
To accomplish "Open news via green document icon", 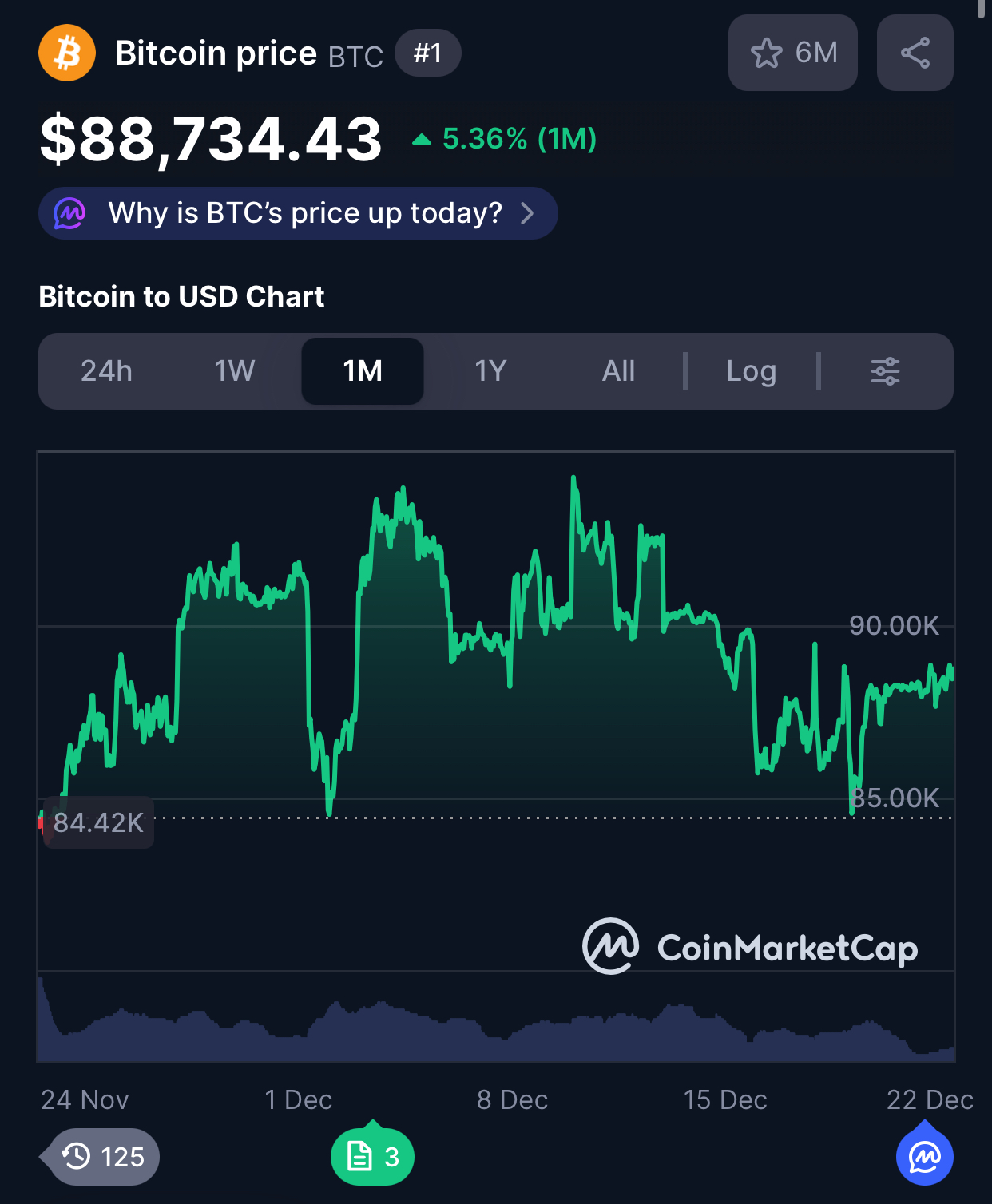I will tap(371, 1154).
